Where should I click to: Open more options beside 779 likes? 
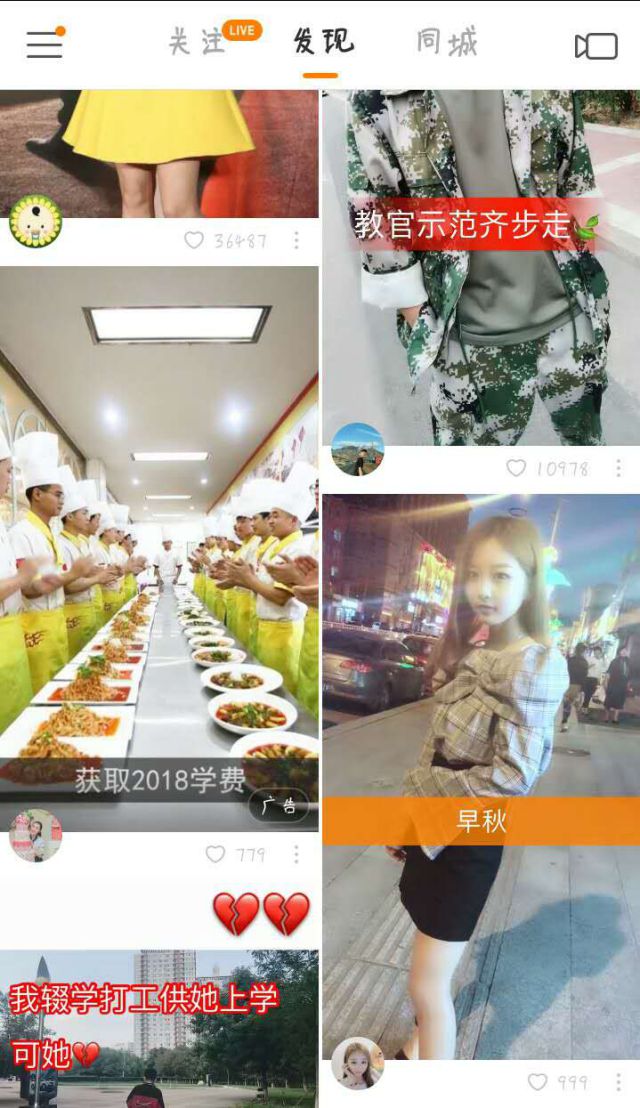pyautogui.click(x=296, y=854)
